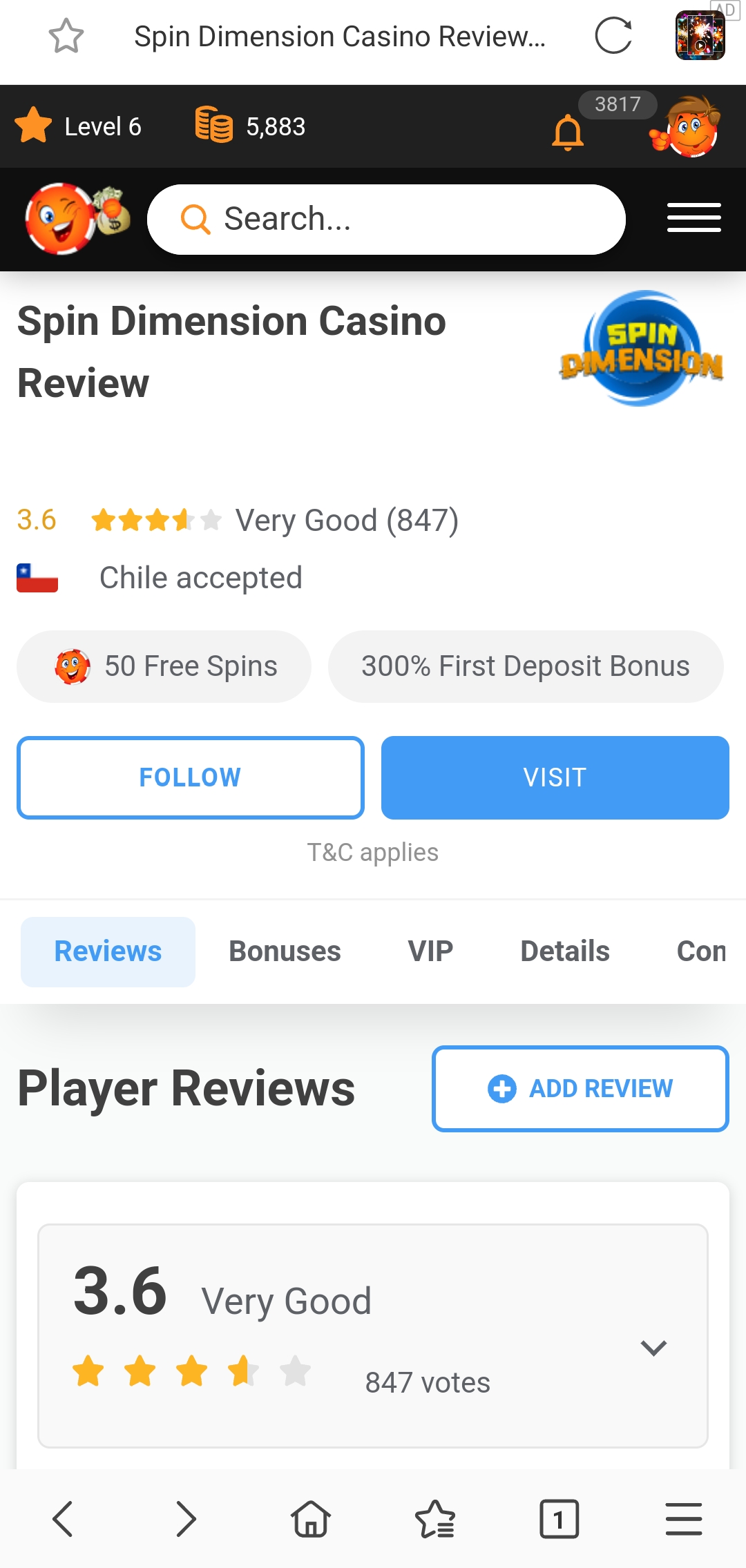Switch to the Details tab
The height and width of the screenshot is (1568, 746).
click(x=564, y=951)
